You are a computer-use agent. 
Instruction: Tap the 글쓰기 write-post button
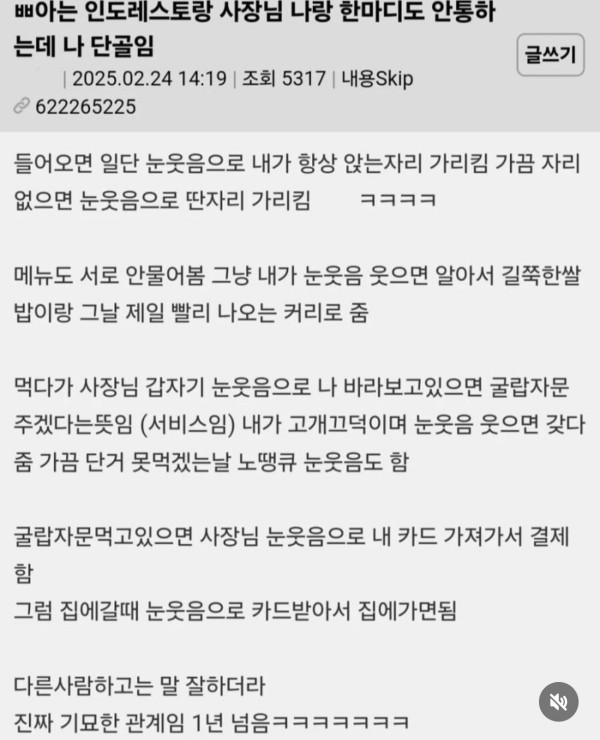click(x=551, y=56)
